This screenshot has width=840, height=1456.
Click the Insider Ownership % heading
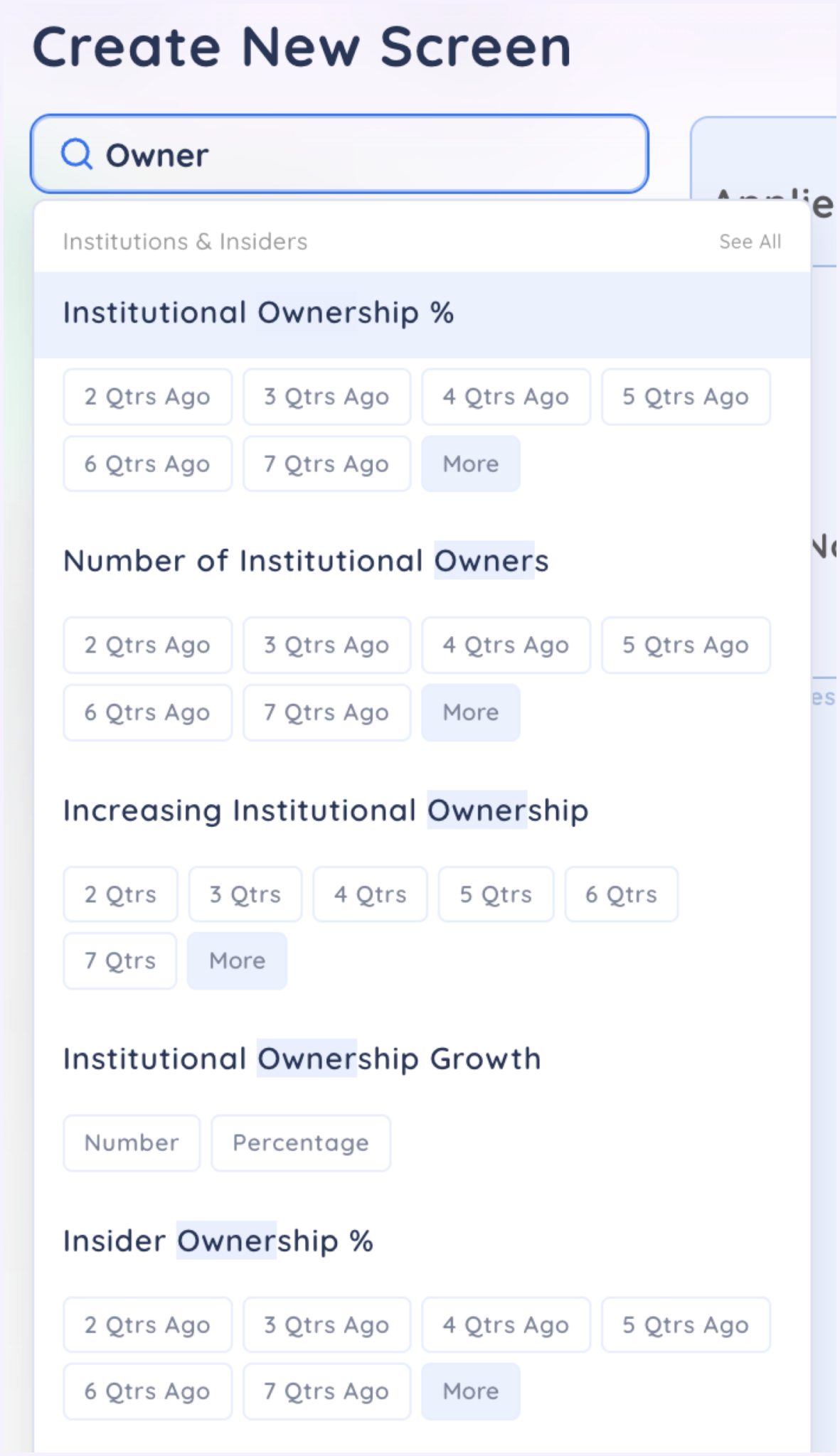coord(217,1241)
